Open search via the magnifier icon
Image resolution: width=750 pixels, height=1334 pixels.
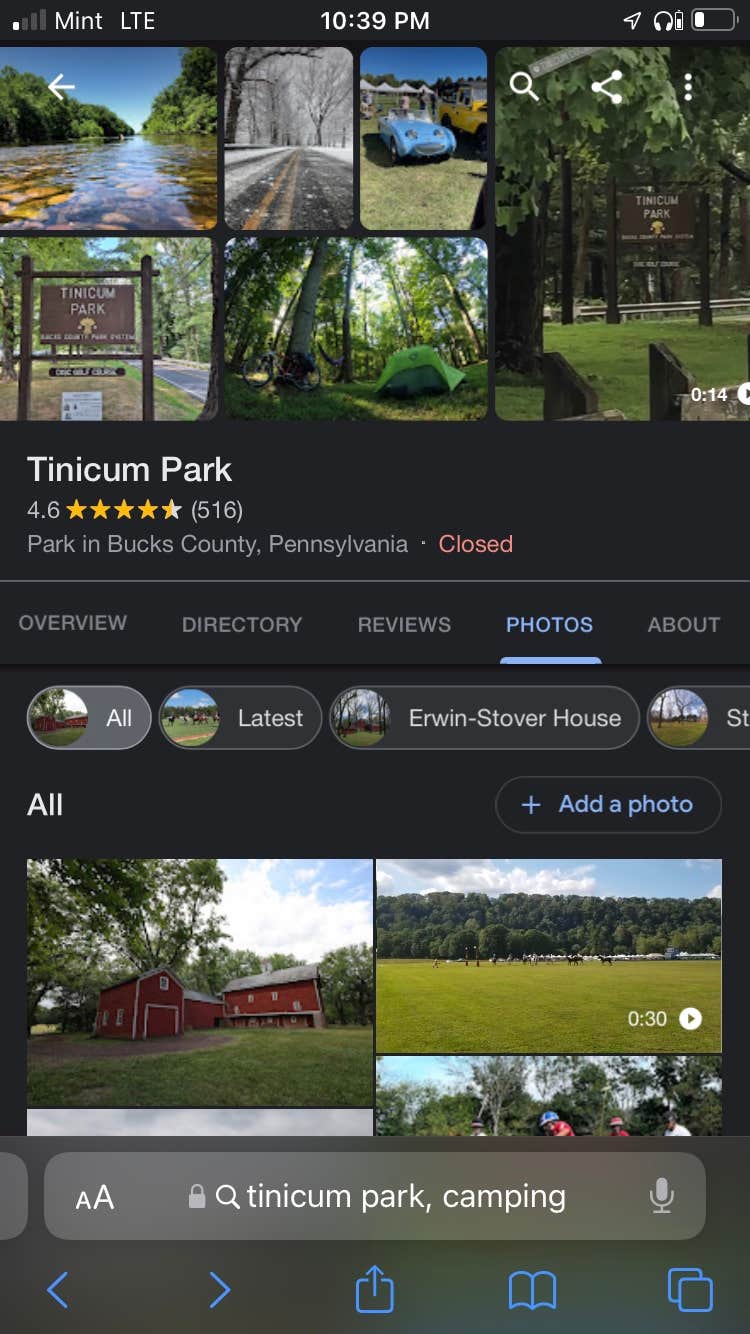[x=524, y=86]
